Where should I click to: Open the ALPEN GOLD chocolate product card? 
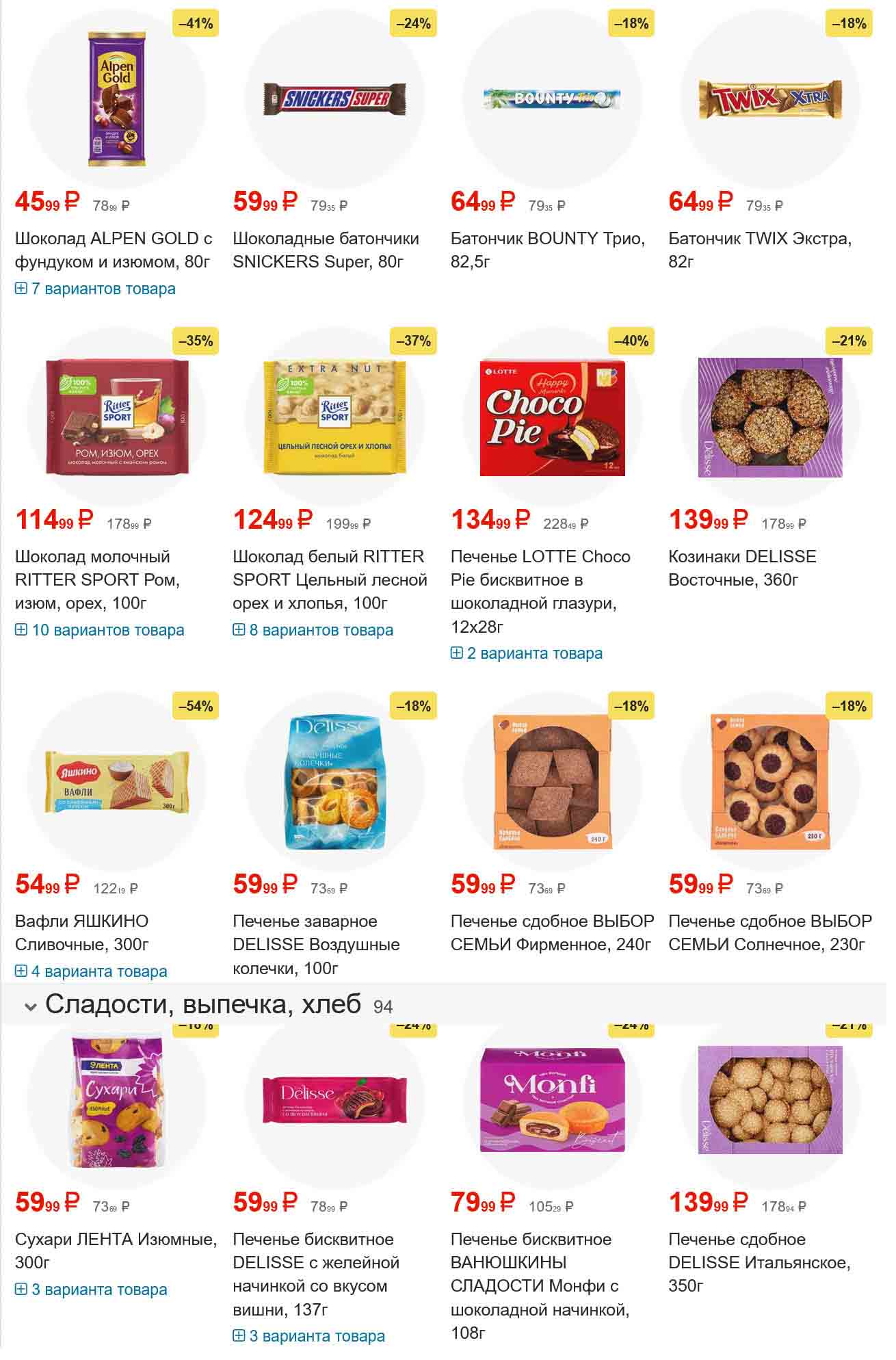click(114, 250)
